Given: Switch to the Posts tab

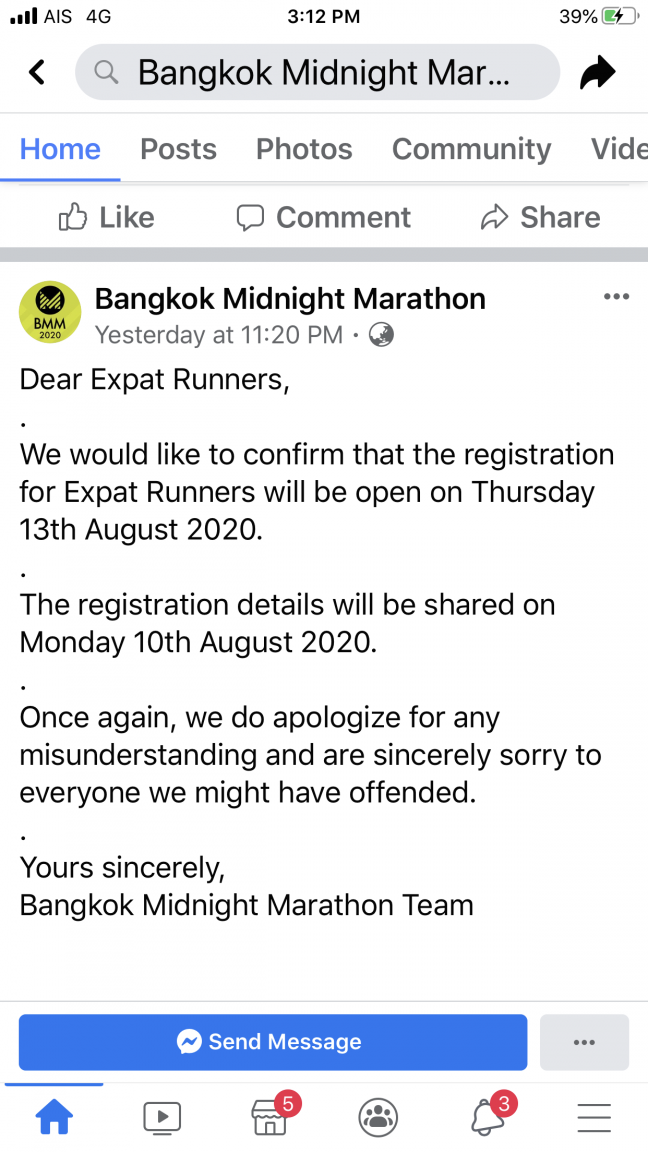Looking at the screenshot, I should (x=179, y=149).
